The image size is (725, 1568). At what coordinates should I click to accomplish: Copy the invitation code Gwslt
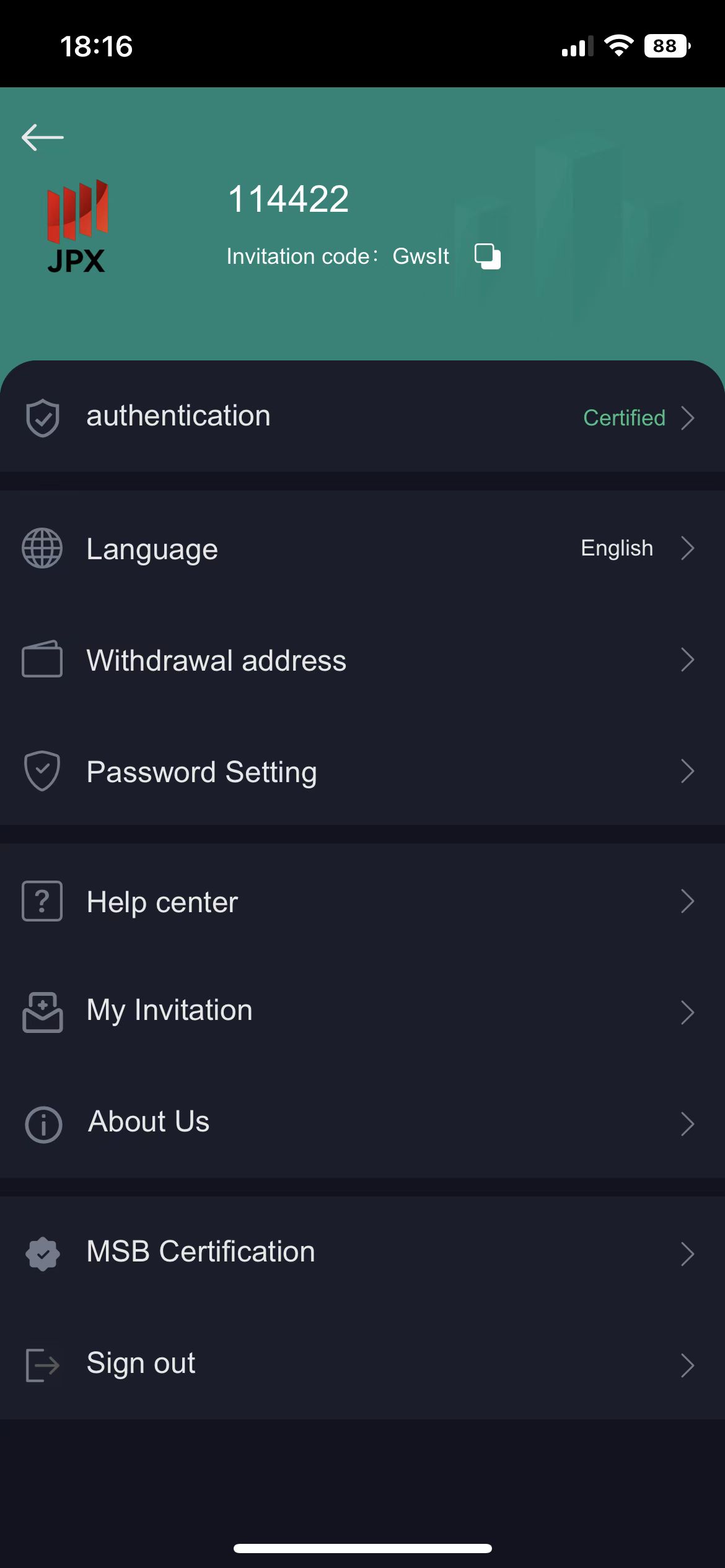[487, 256]
